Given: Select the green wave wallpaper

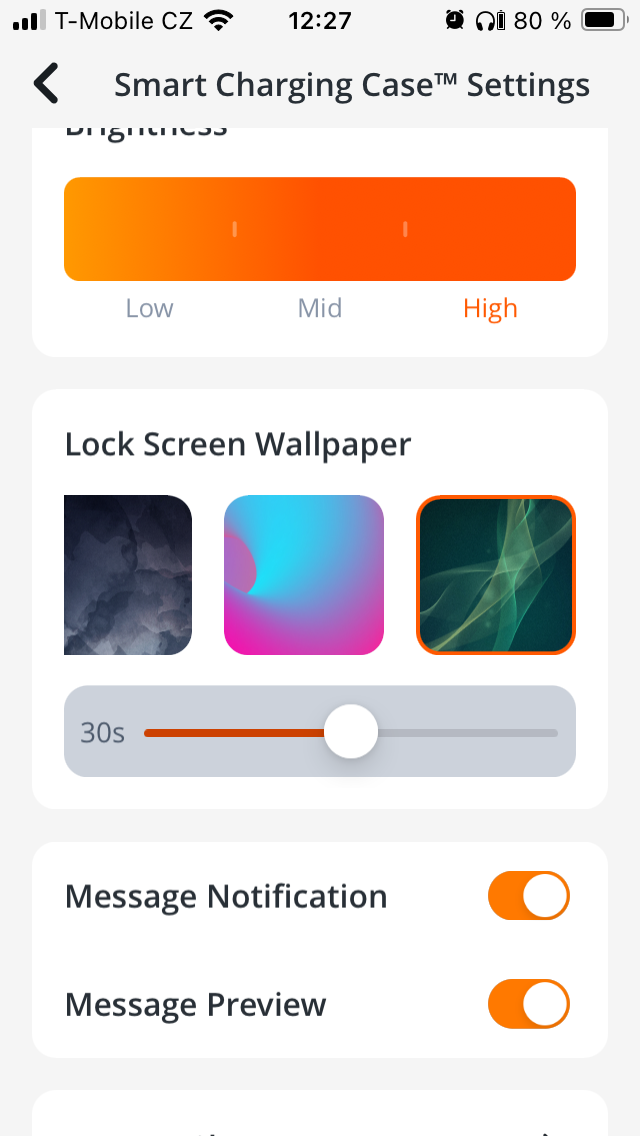Looking at the screenshot, I should coord(496,575).
